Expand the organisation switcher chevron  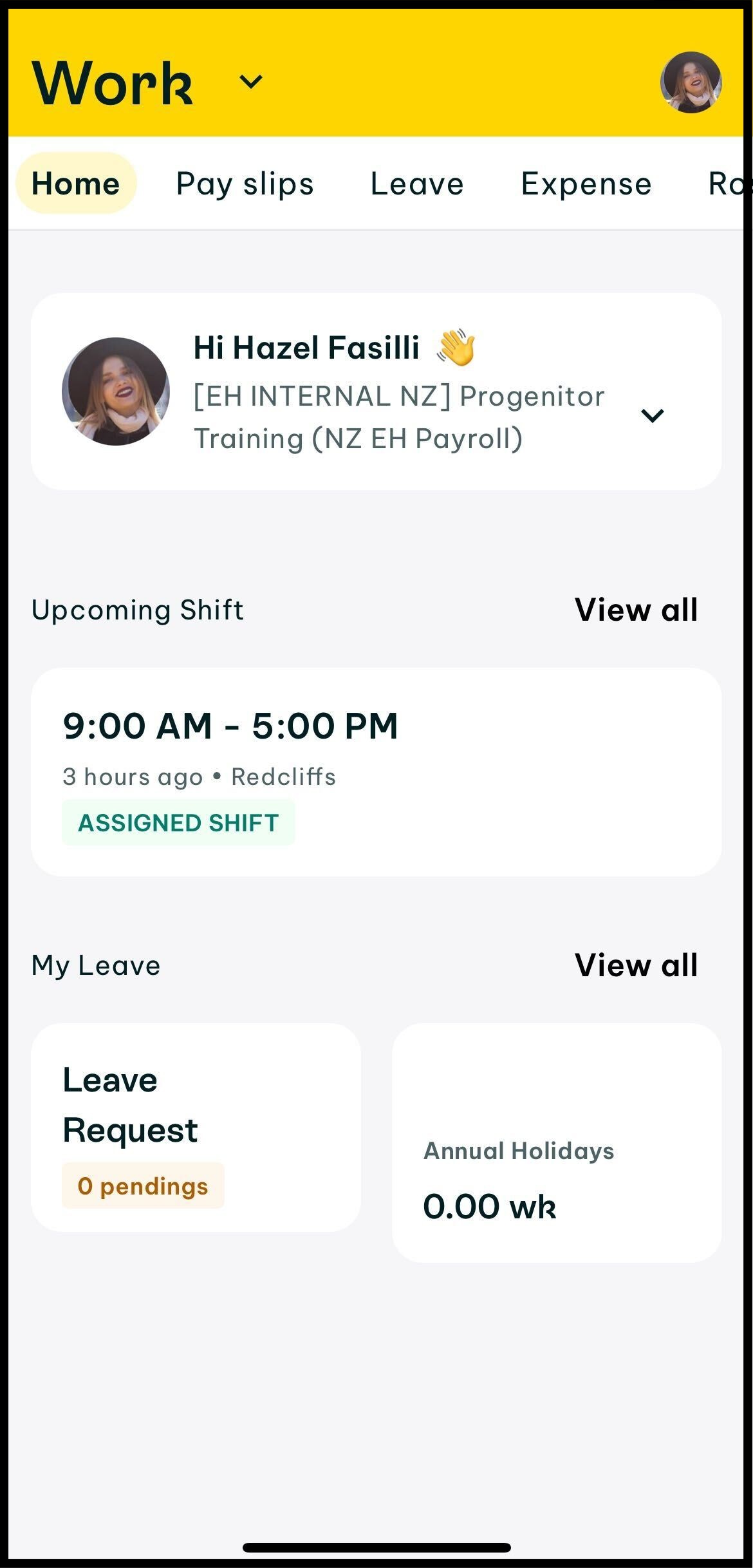click(652, 416)
